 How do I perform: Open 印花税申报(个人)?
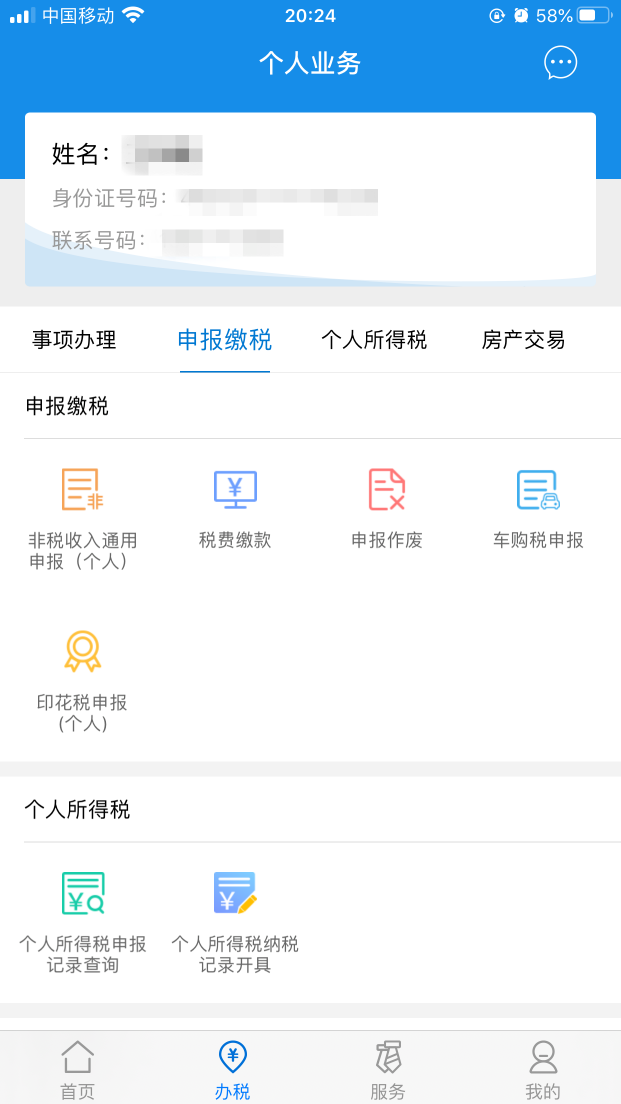click(82, 681)
